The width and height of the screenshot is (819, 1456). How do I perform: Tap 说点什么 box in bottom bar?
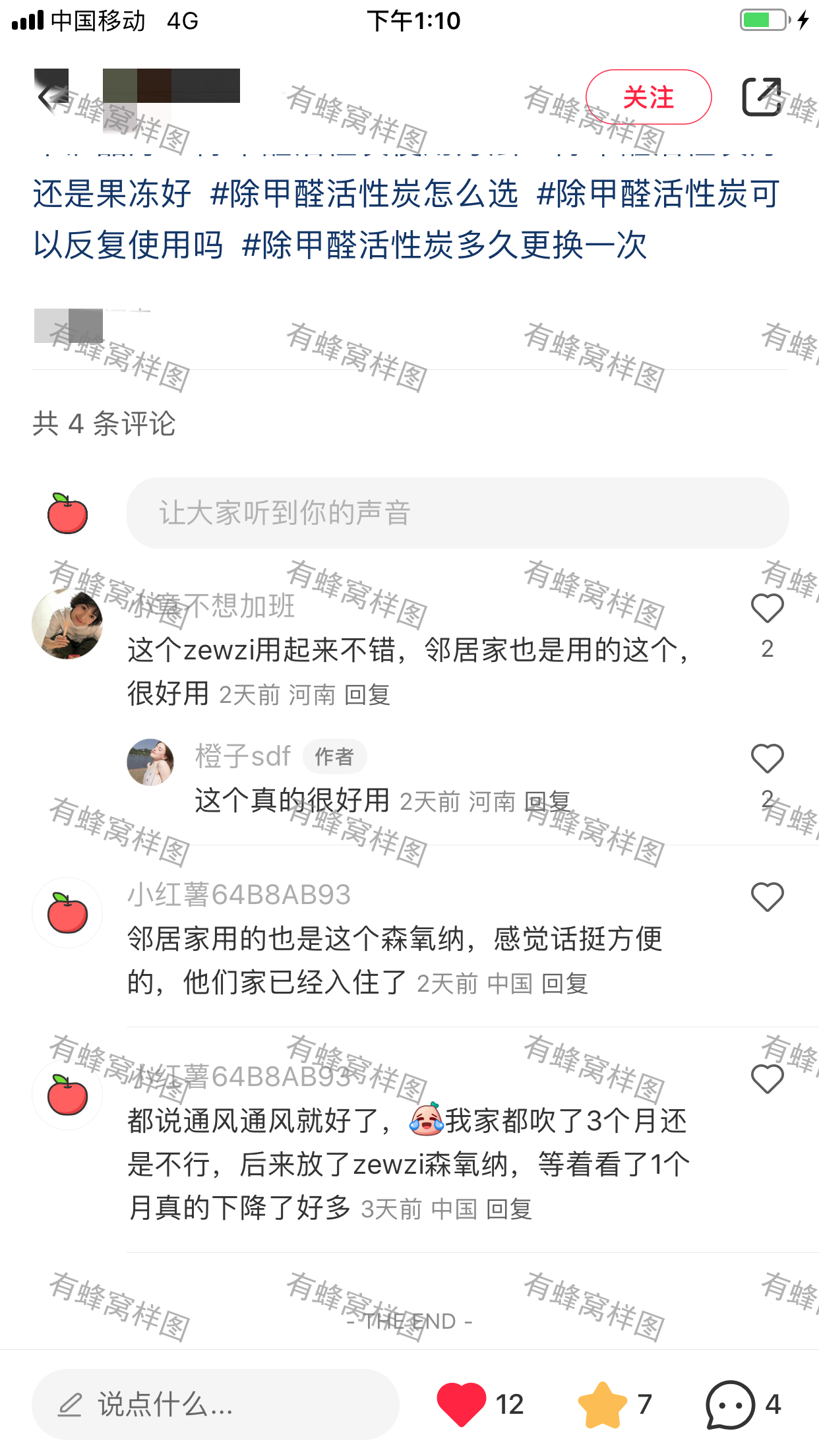(x=216, y=1405)
